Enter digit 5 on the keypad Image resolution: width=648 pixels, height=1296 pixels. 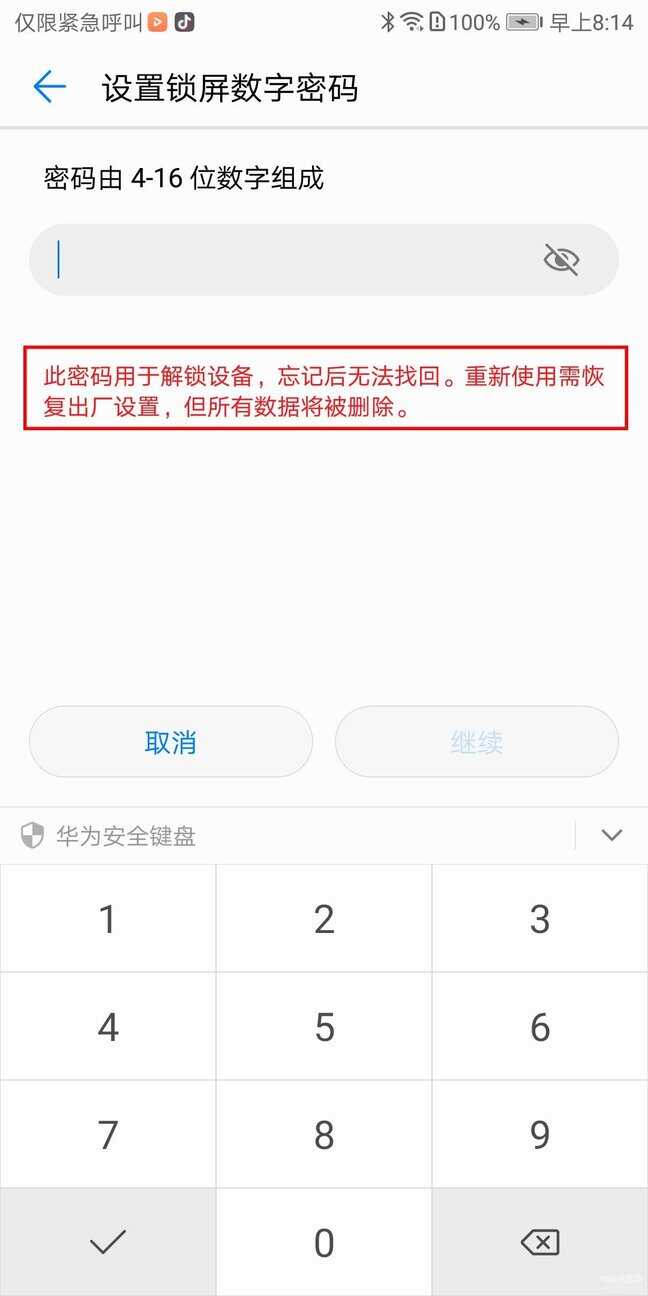pyautogui.click(x=324, y=1027)
